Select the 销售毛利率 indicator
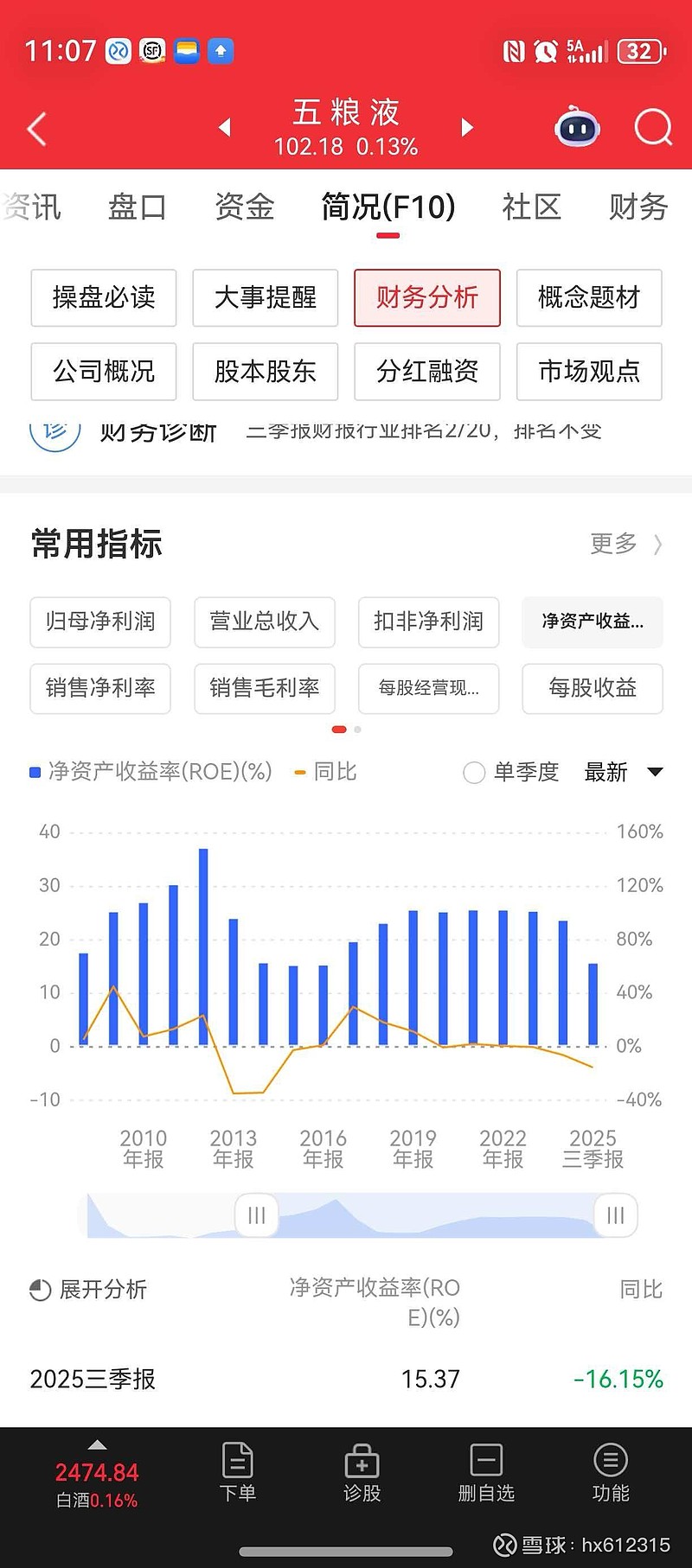The image size is (692, 1568). [265, 689]
